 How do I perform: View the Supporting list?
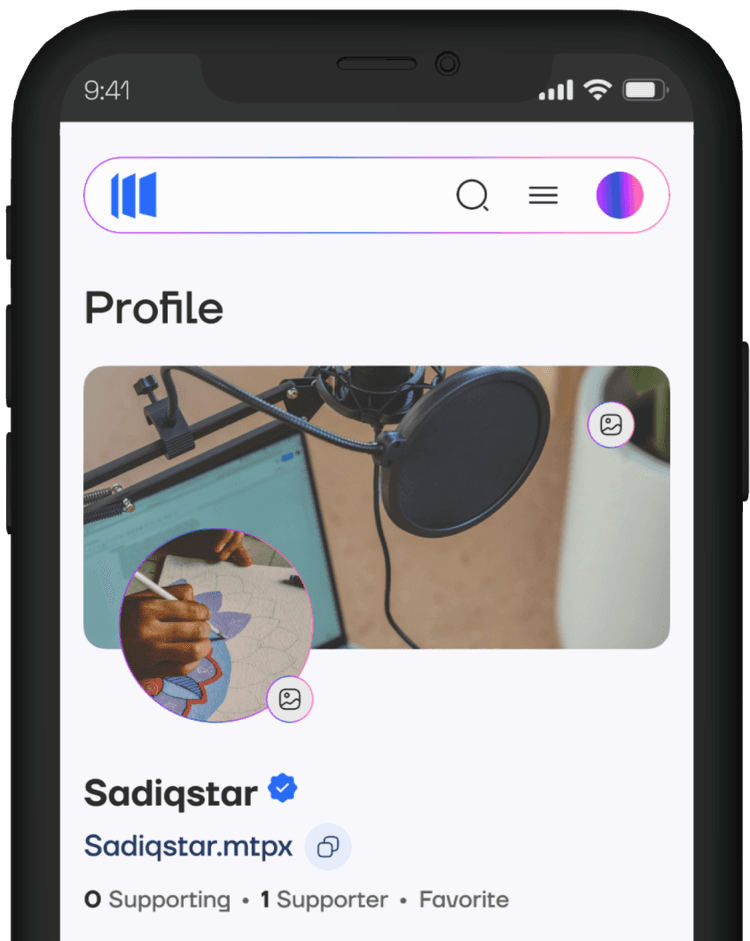coord(157,900)
